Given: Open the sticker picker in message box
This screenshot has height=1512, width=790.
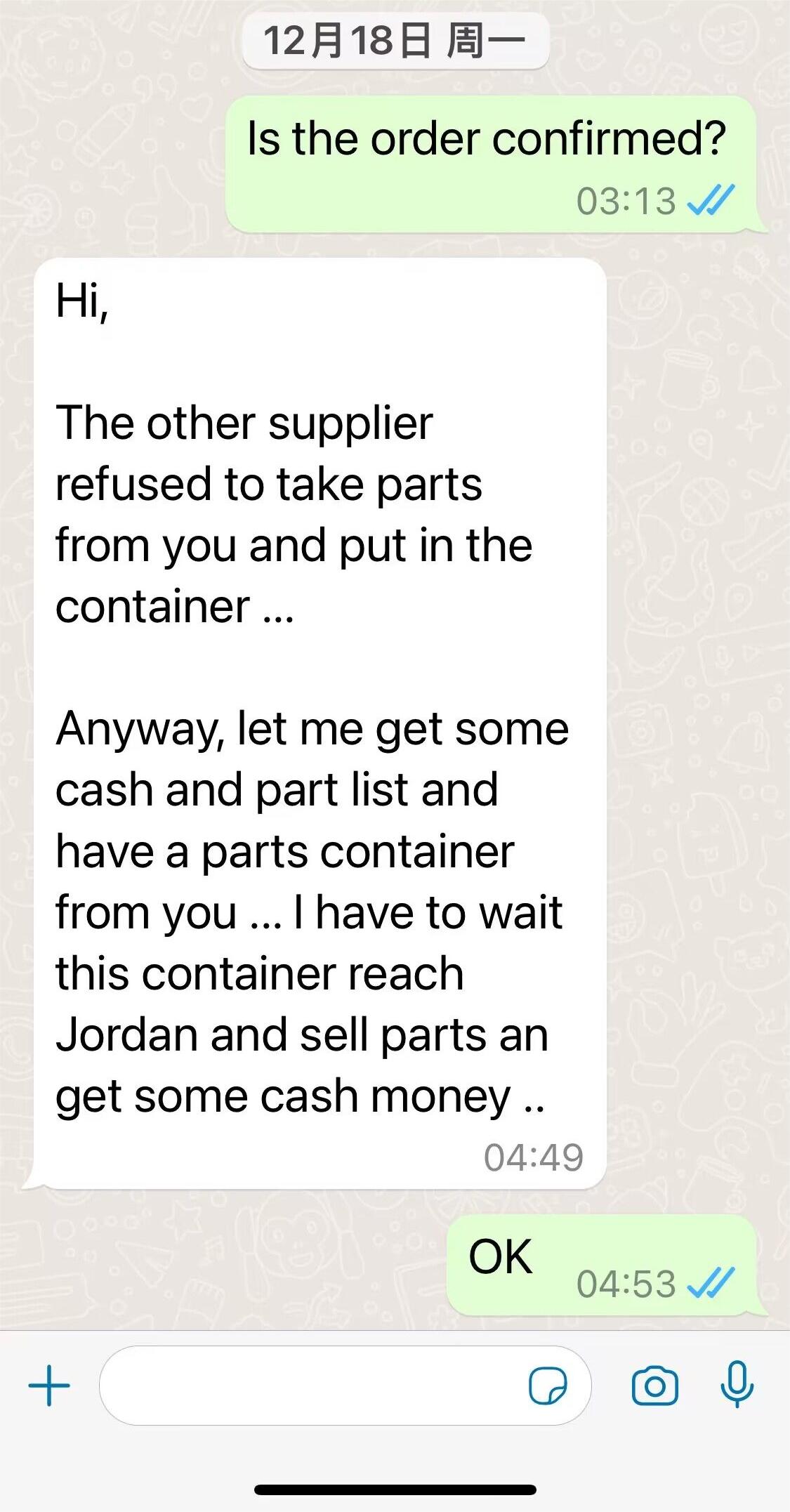Looking at the screenshot, I should point(548,1386).
